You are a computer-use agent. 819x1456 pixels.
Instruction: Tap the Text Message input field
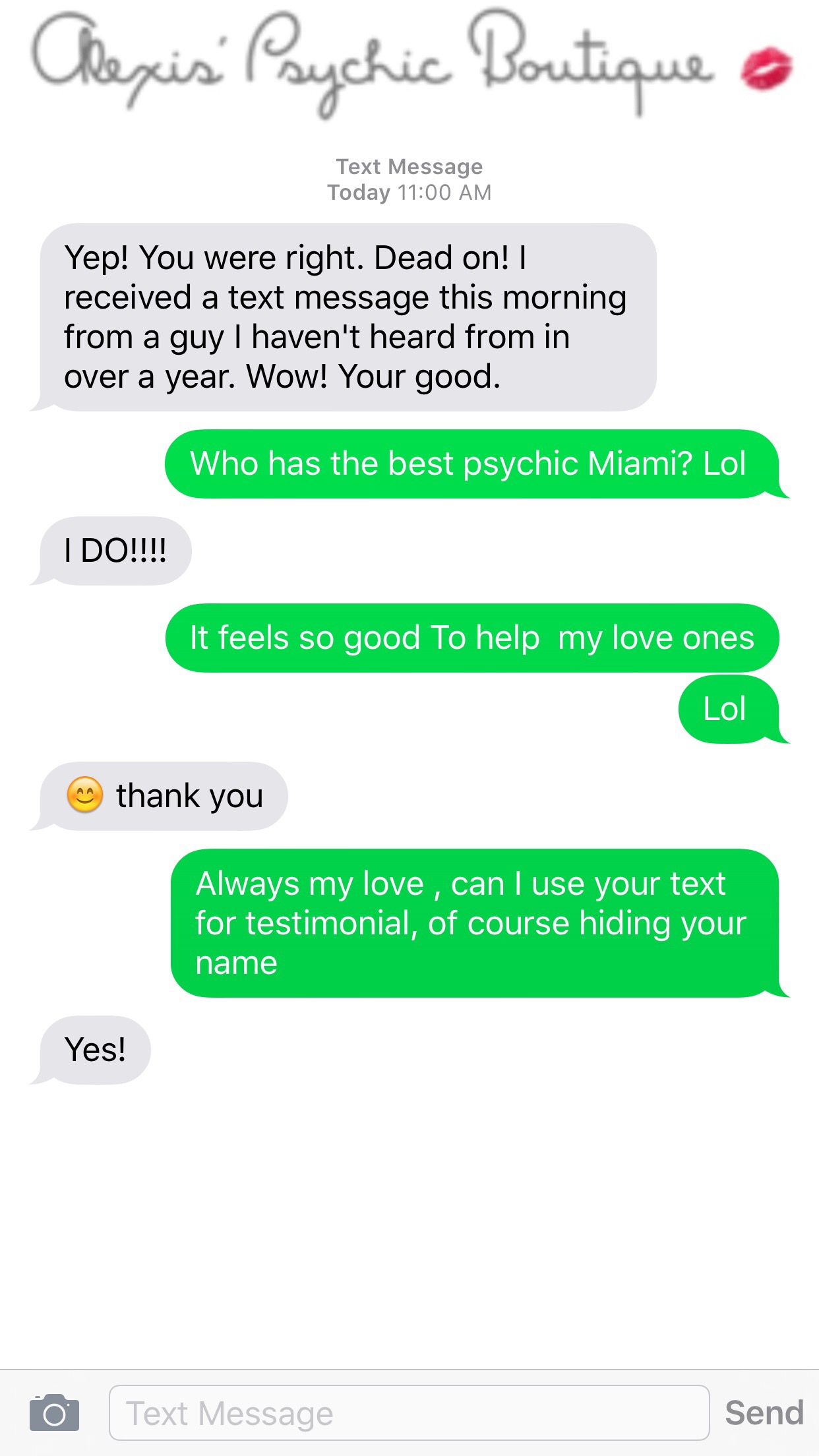(x=409, y=1412)
